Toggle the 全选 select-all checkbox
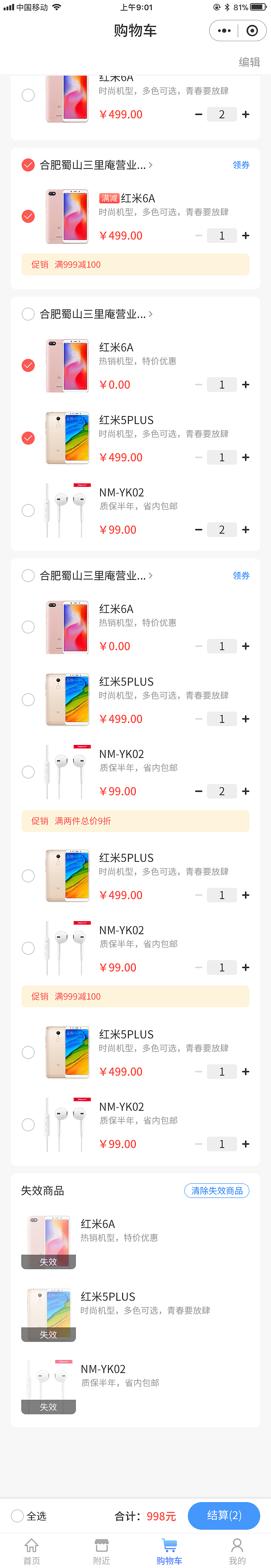This screenshot has width=271, height=1568. [x=18, y=1516]
